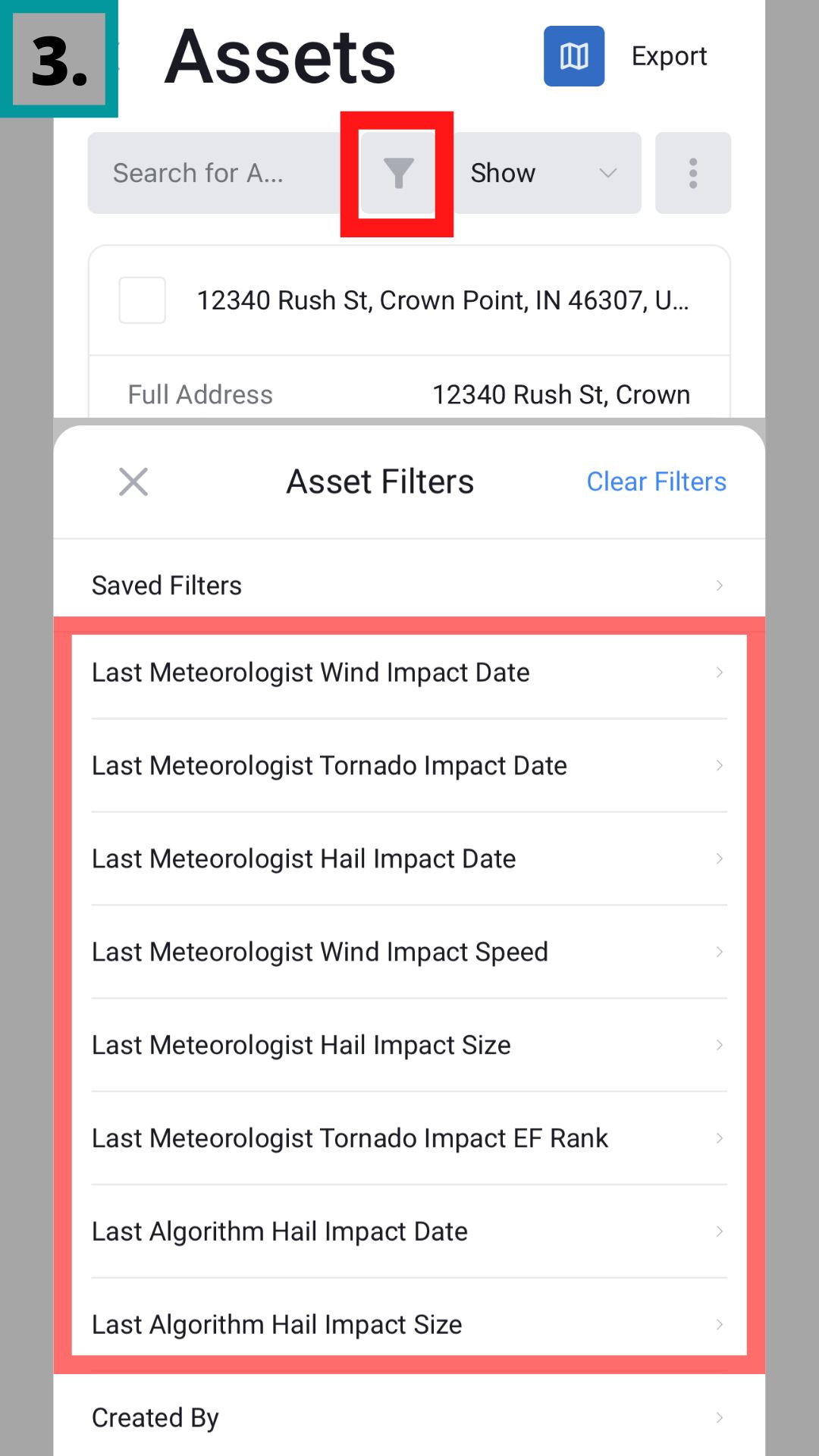Viewport: 819px width, 1456px height.
Task: Open Last Meteorologist Wind Impact Date filter
Action: (x=408, y=673)
